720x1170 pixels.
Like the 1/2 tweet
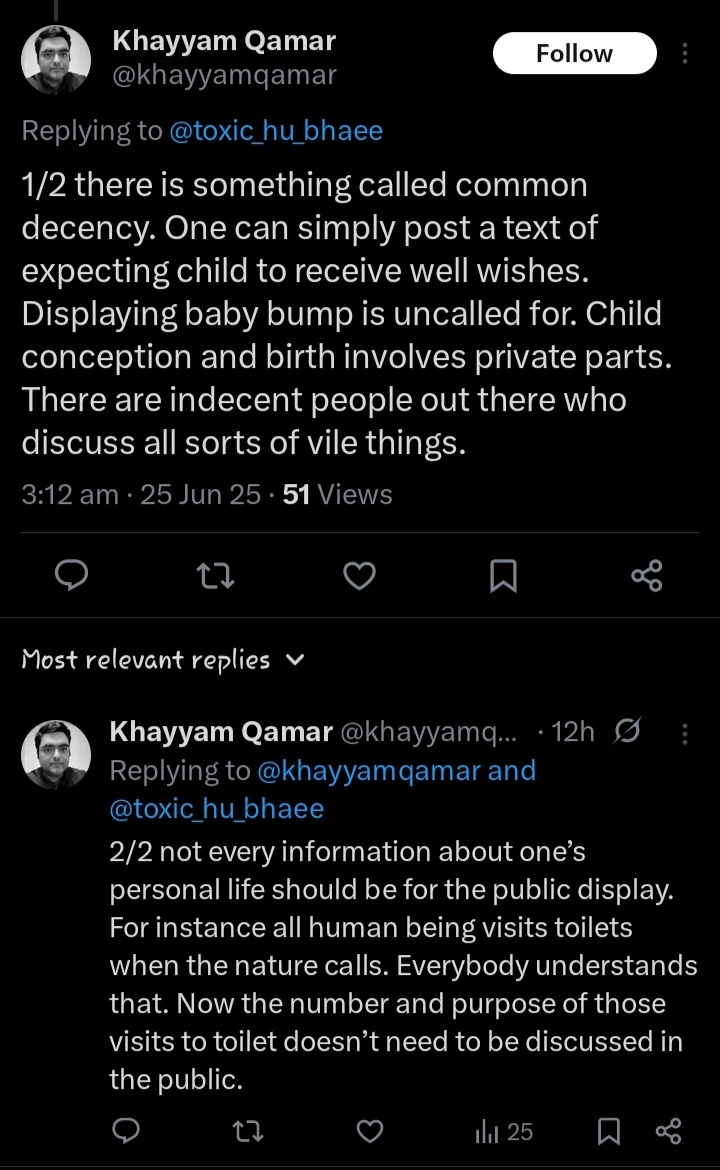pos(359,576)
